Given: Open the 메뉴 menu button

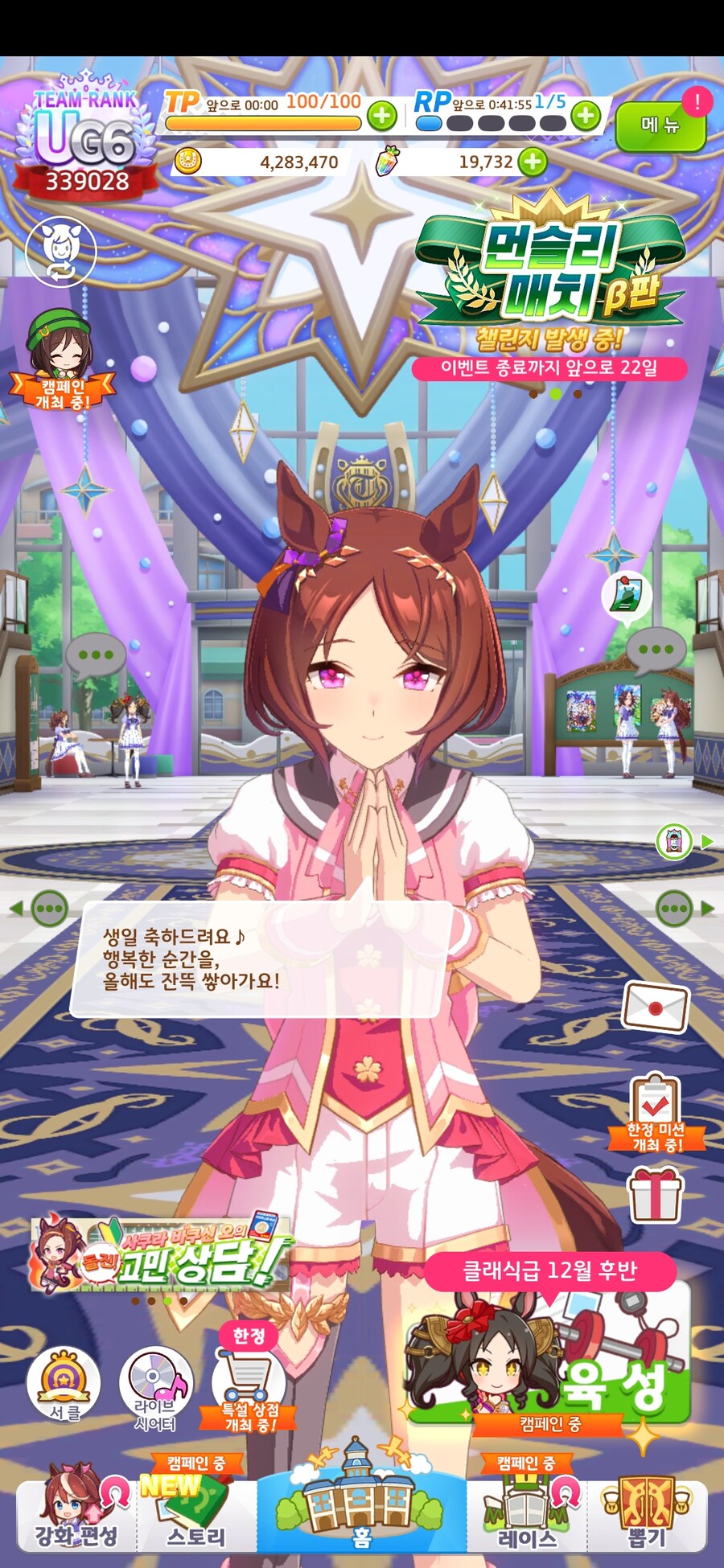Looking at the screenshot, I should (660, 125).
